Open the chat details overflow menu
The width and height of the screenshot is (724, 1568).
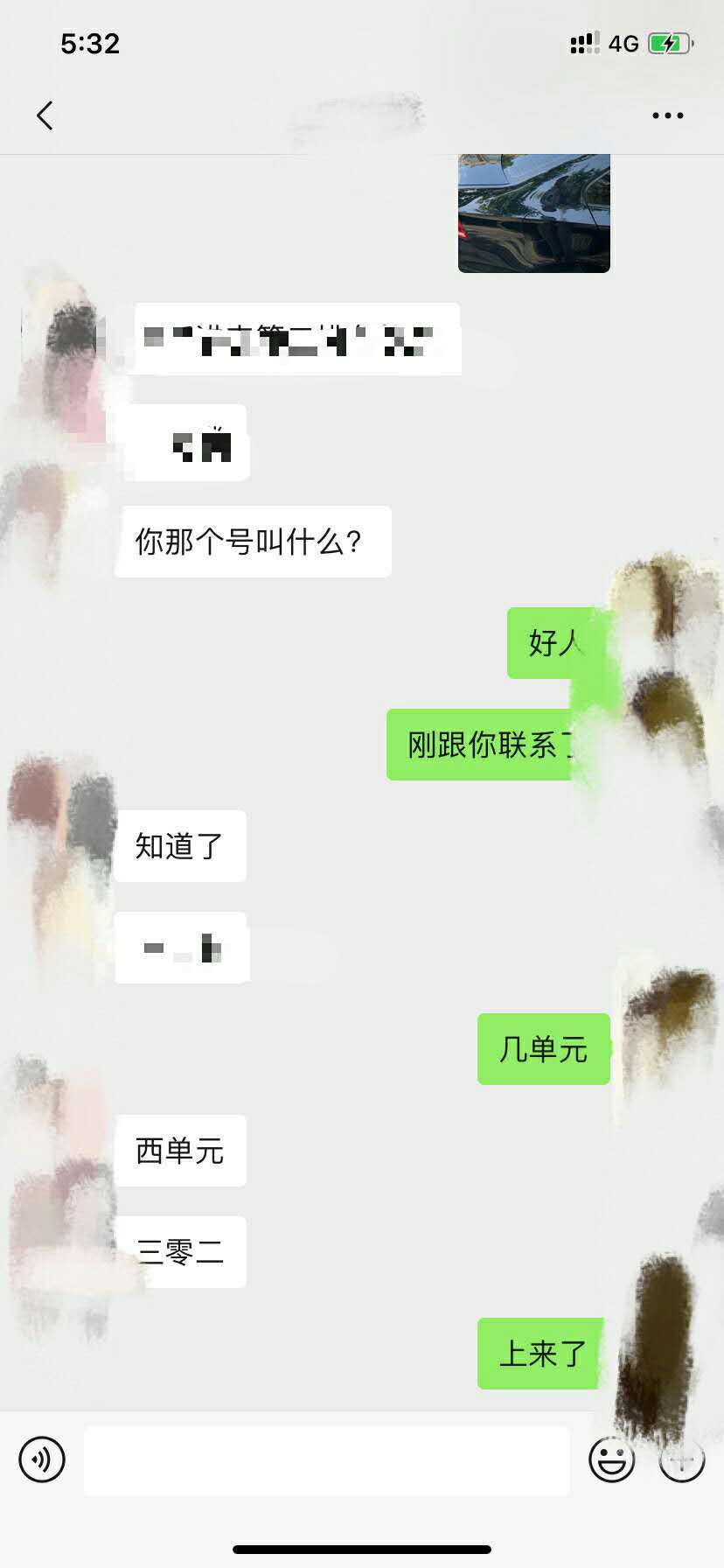(667, 115)
